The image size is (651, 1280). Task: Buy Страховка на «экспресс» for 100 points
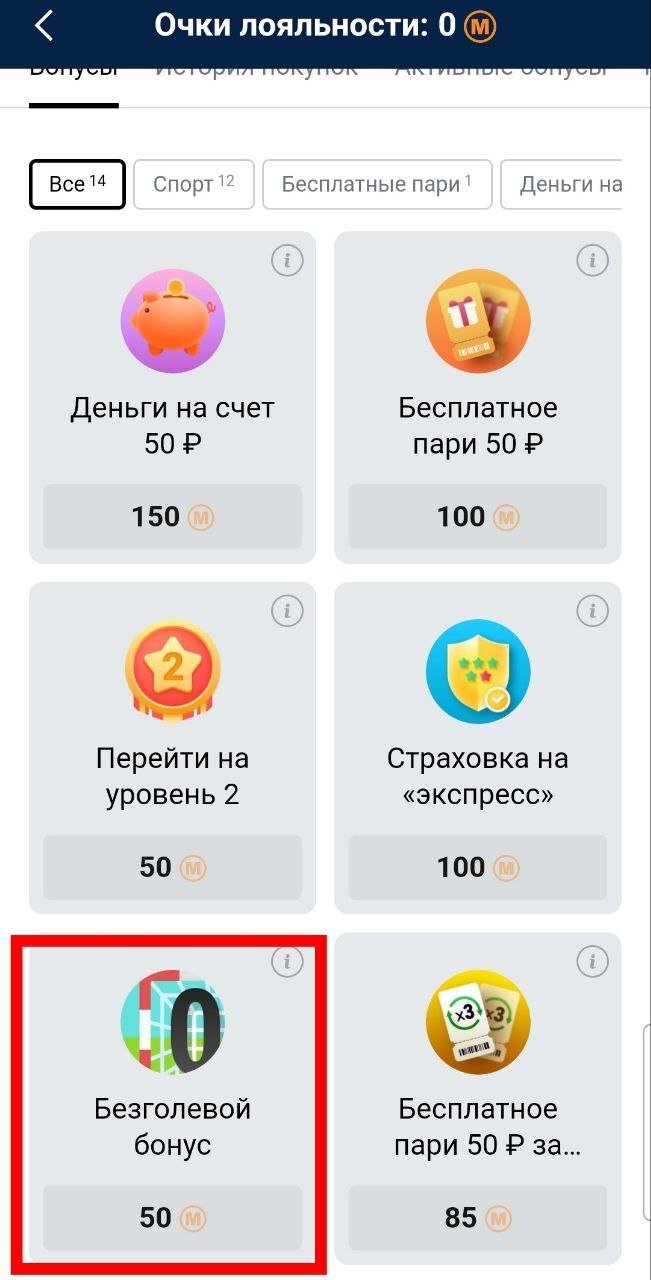tap(477, 867)
